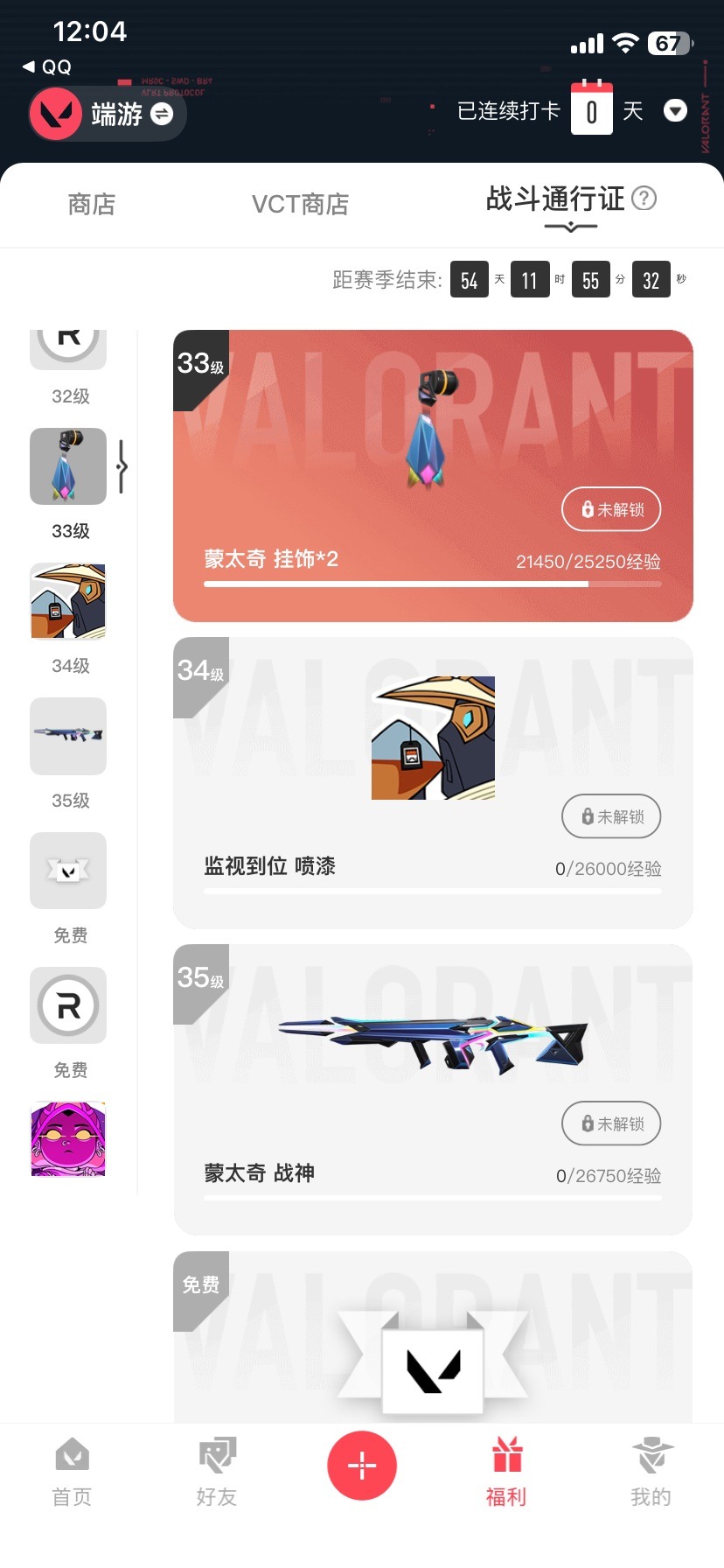Open the VCT商店 tab
The image size is (724, 1568).
300,203
